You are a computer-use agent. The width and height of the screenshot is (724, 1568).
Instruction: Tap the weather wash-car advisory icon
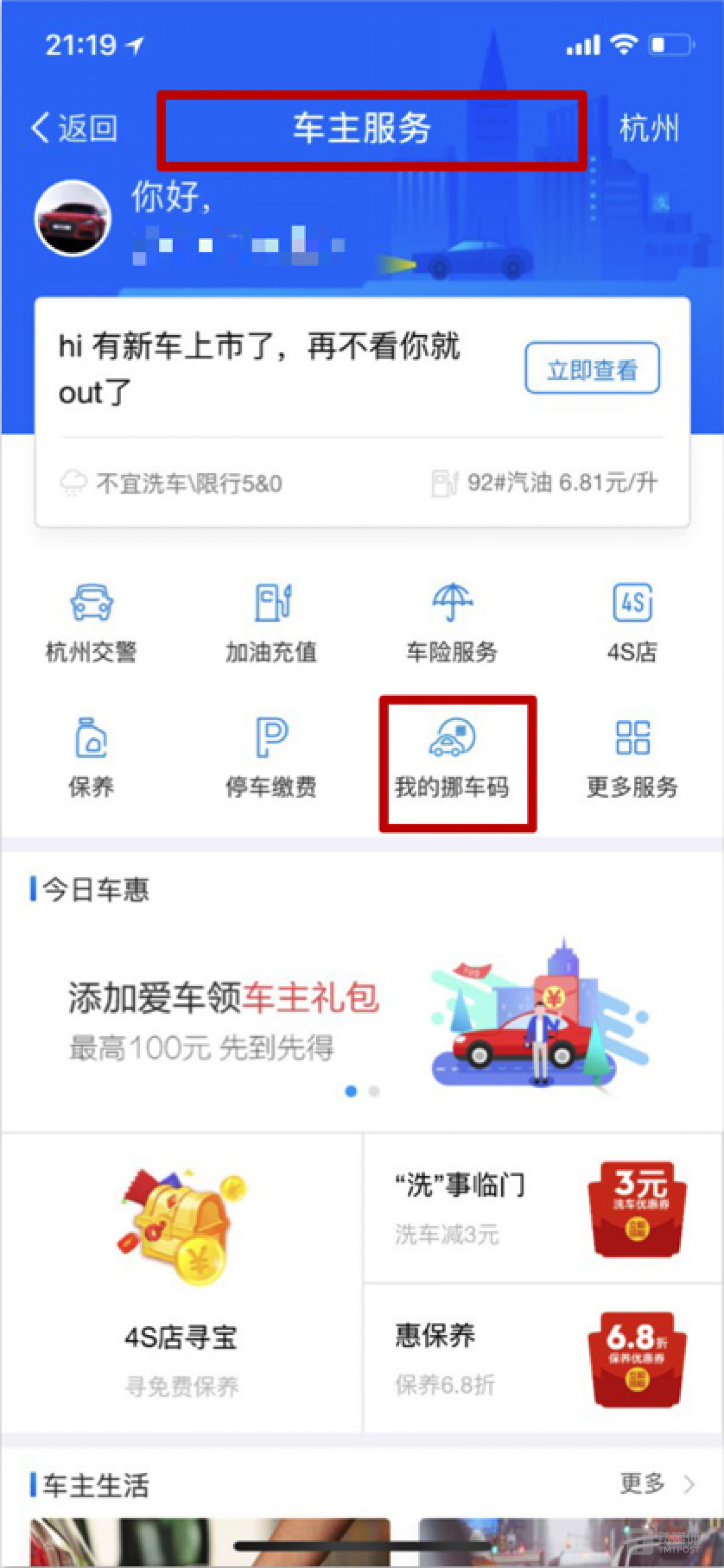coord(74,482)
